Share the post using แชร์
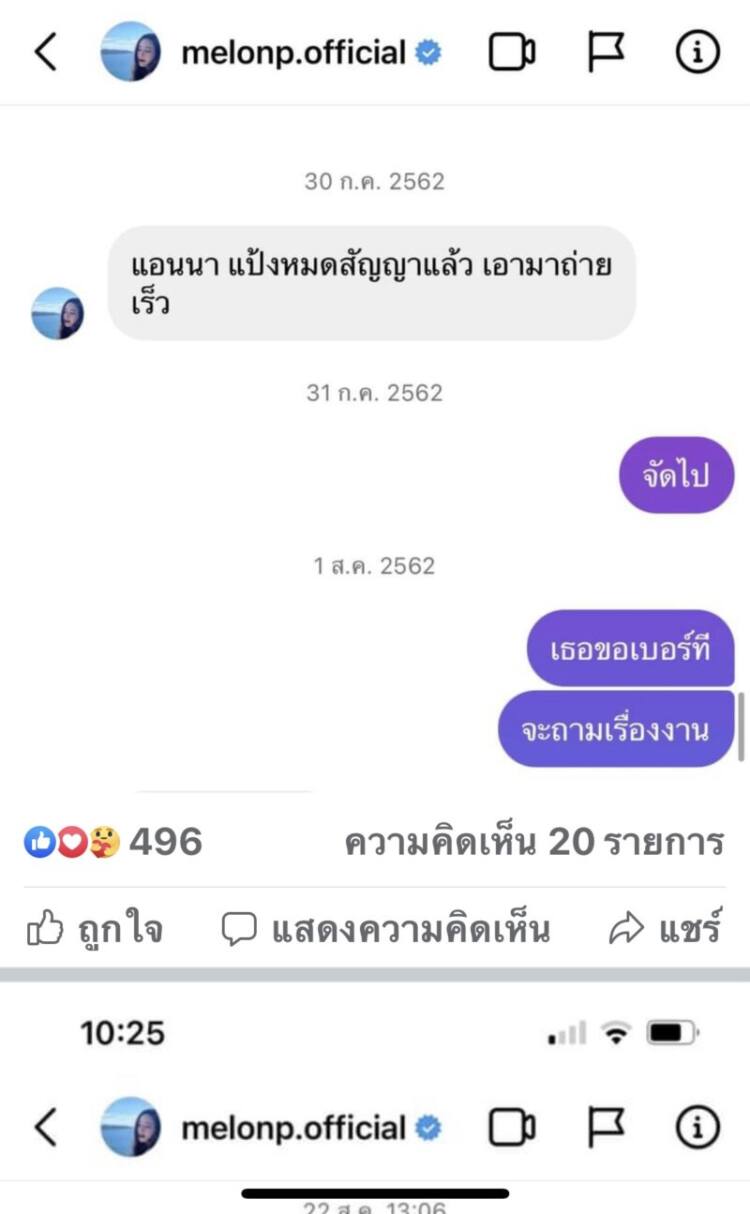The height and width of the screenshot is (1214, 750). [x=664, y=930]
